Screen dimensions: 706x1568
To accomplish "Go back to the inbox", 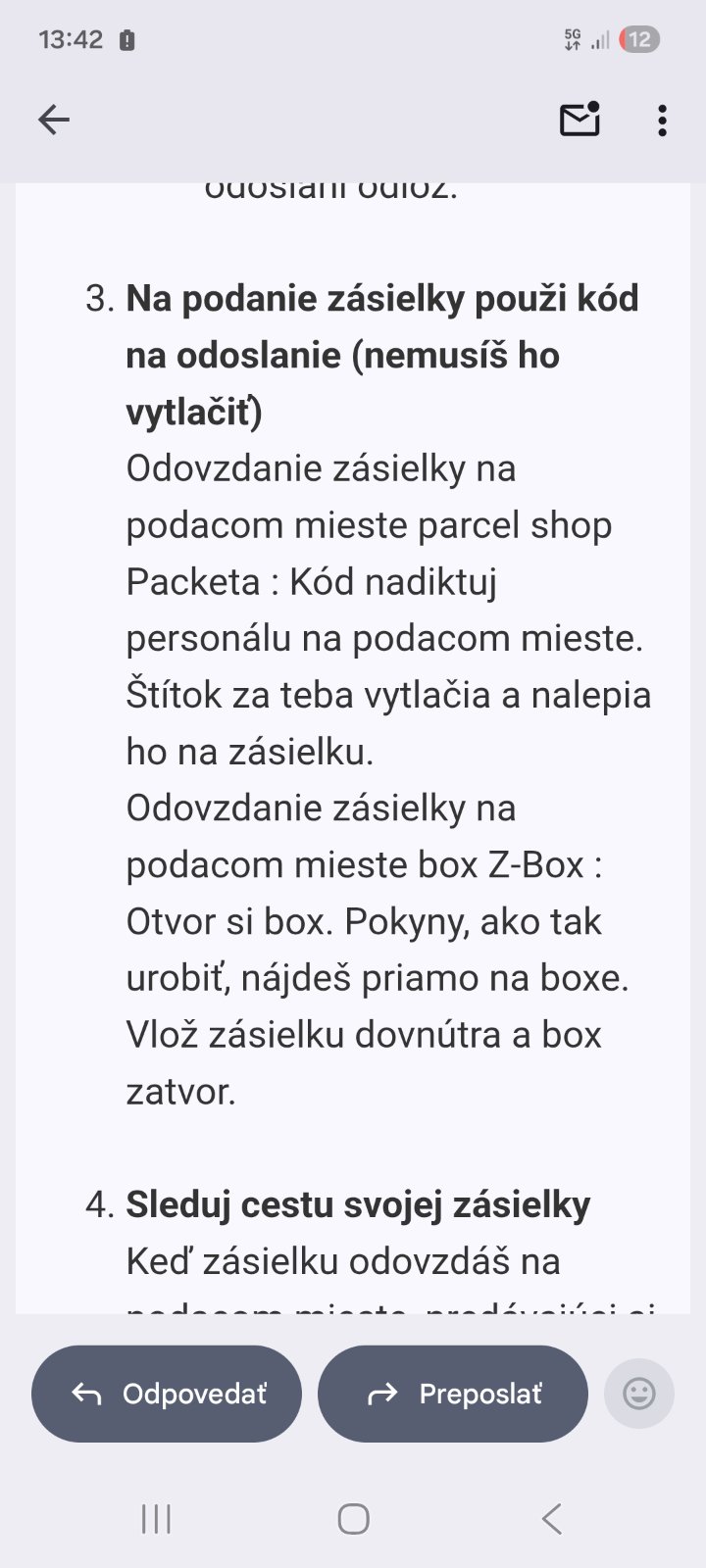I will point(54,121).
